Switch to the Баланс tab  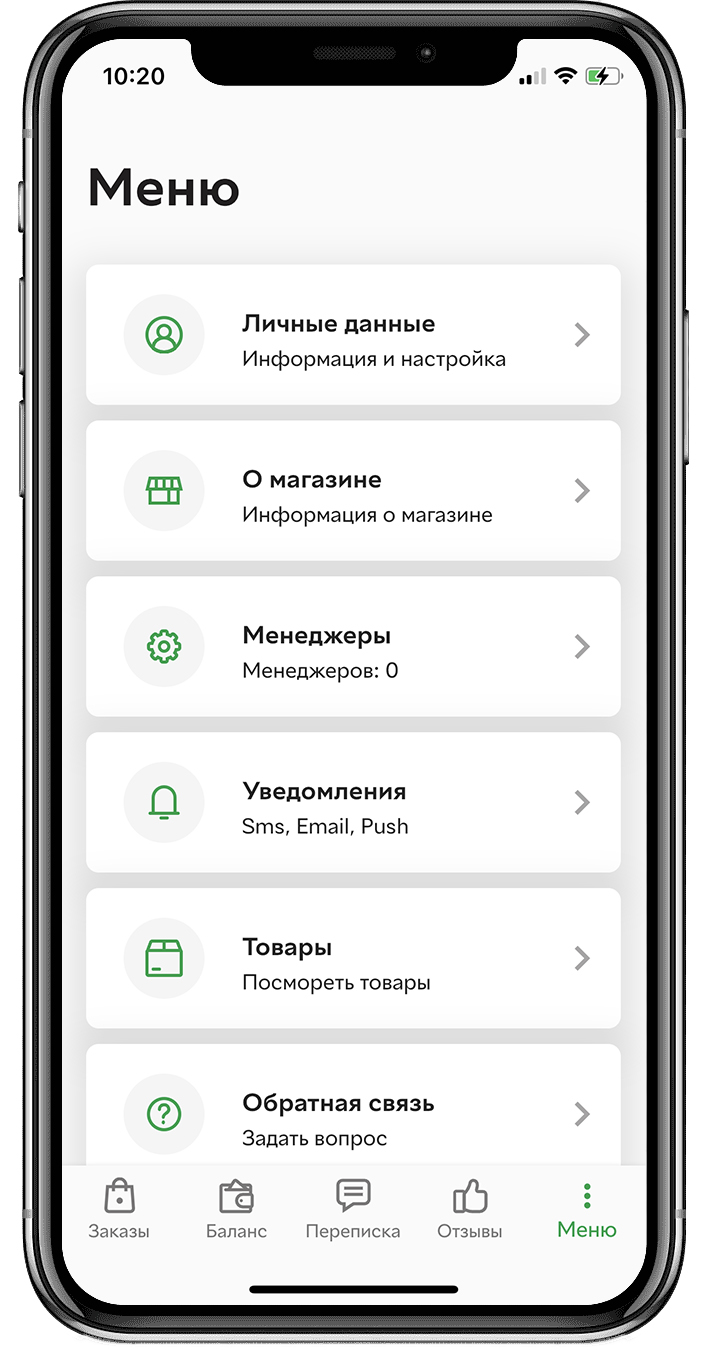tap(236, 1210)
